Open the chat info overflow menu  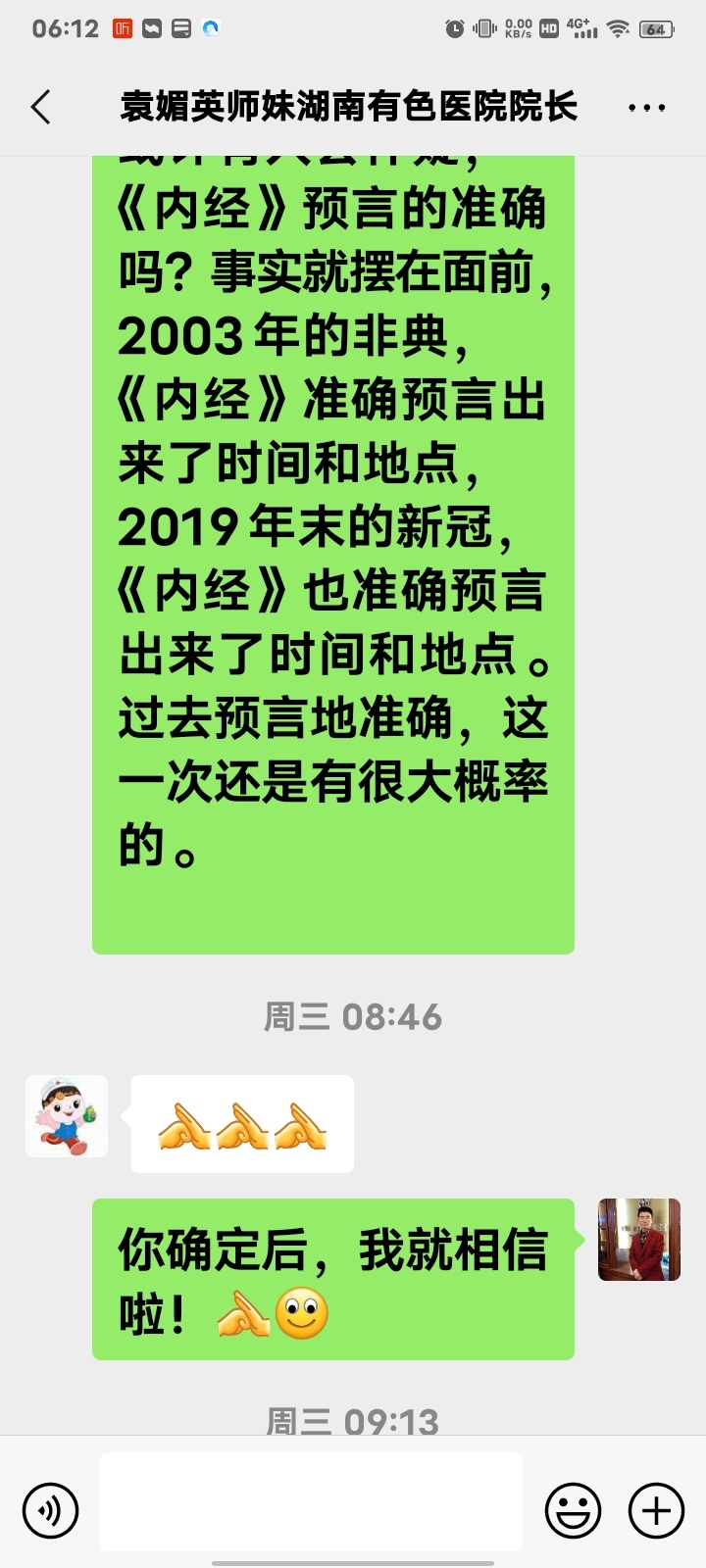click(x=646, y=108)
